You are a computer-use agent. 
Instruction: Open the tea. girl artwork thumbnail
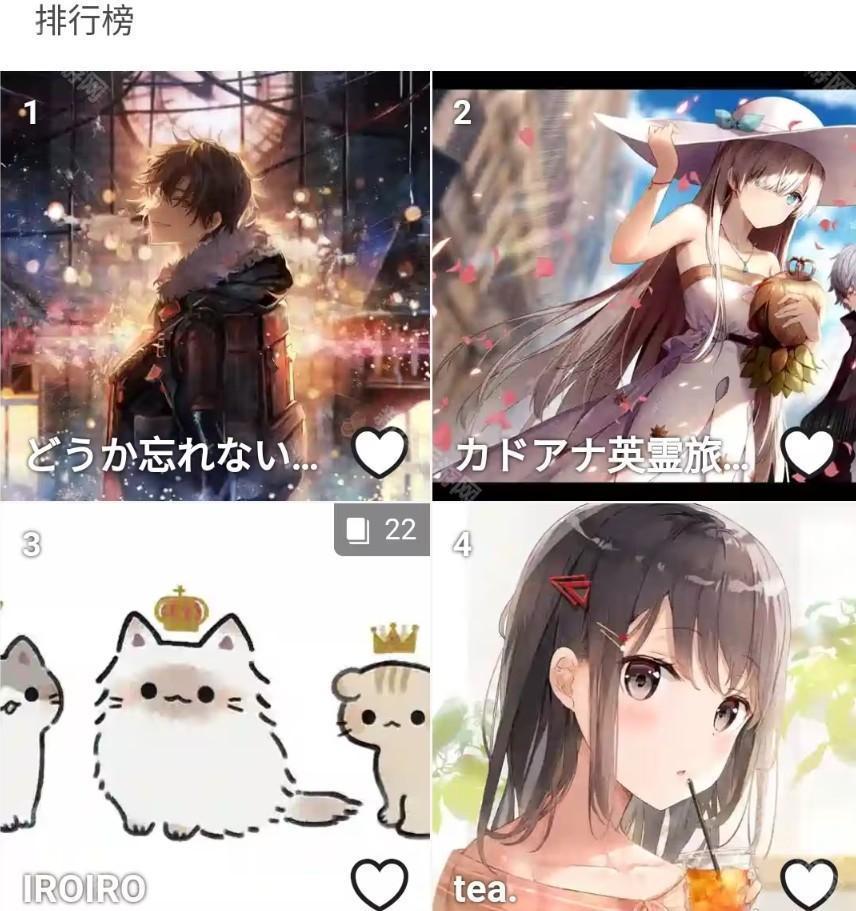[645, 700]
